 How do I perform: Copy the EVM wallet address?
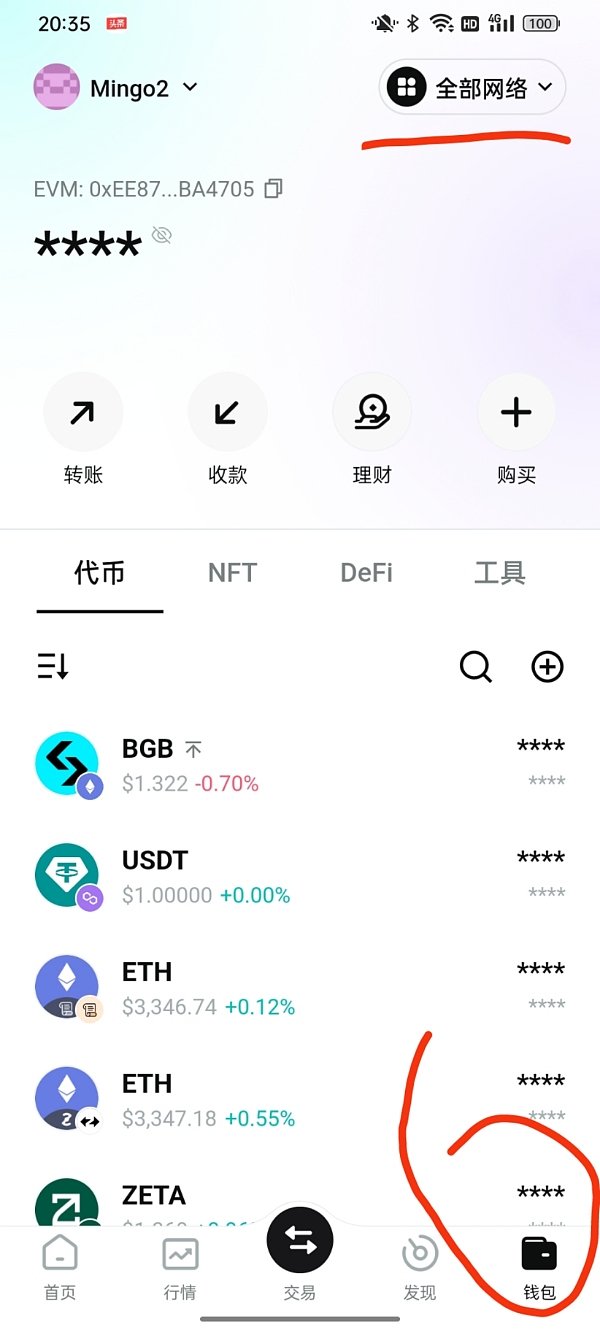point(273,189)
